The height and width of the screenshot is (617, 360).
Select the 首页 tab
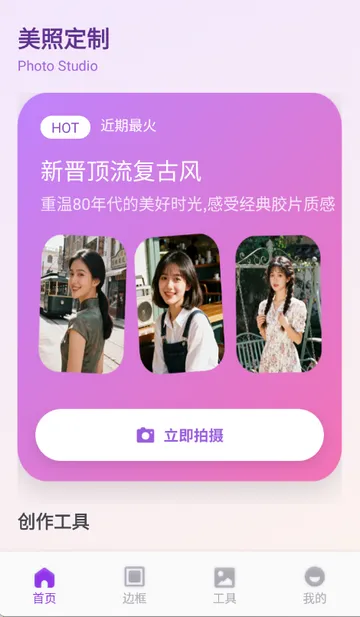click(x=44, y=585)
